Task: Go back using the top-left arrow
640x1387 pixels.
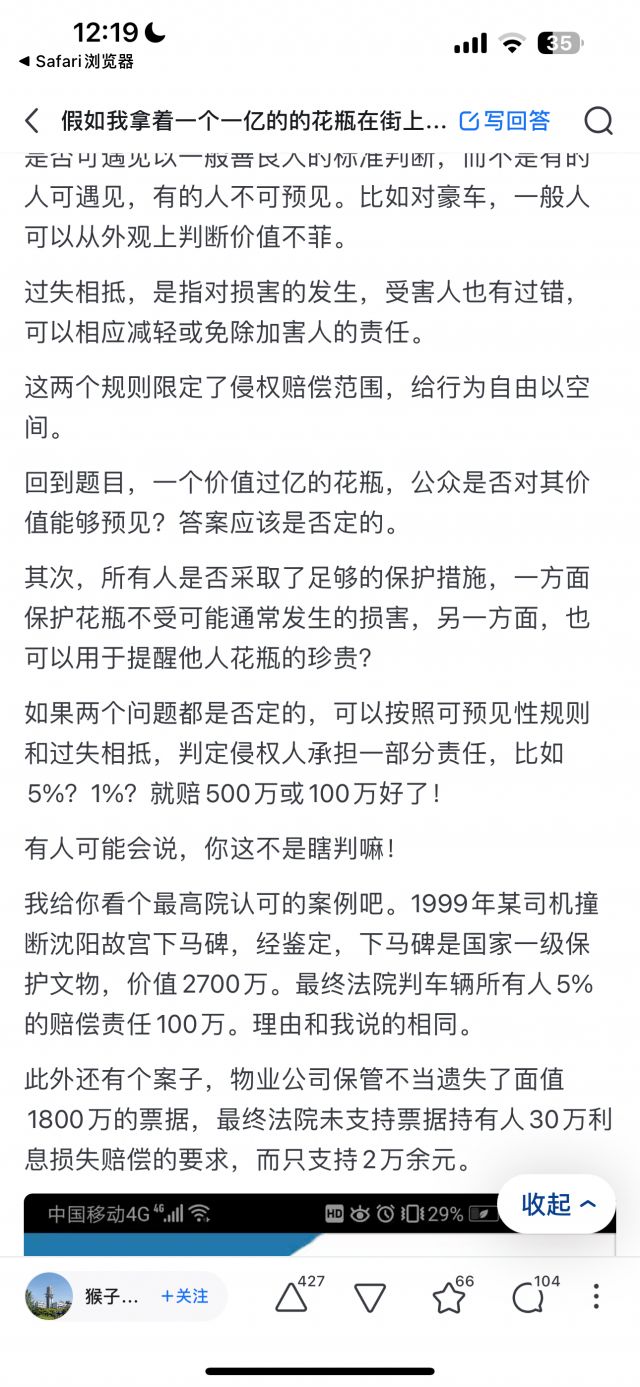Action: point(32,121)
